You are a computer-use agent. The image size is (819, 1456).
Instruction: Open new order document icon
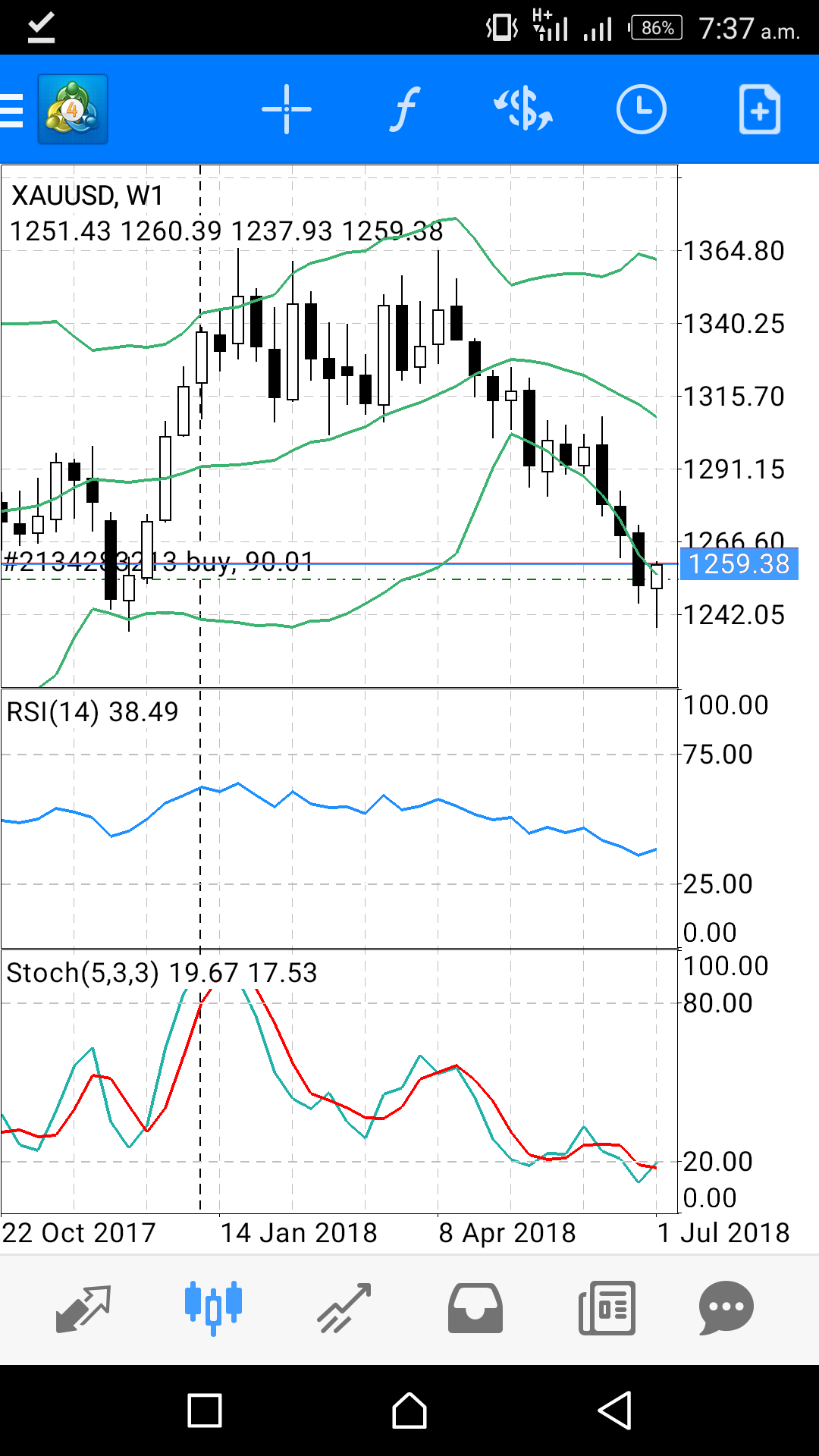759,110
